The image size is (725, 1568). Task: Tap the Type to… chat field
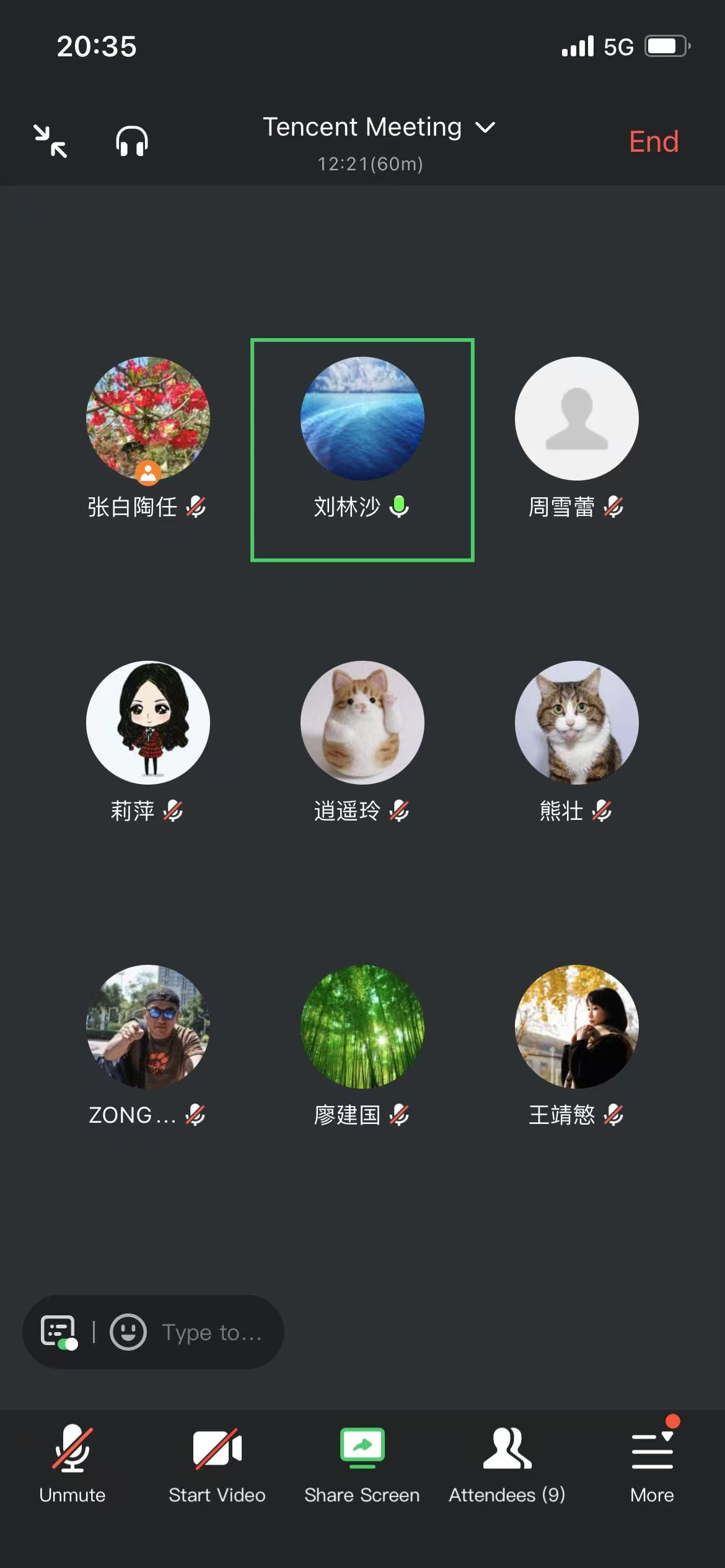click(212, 1332)
